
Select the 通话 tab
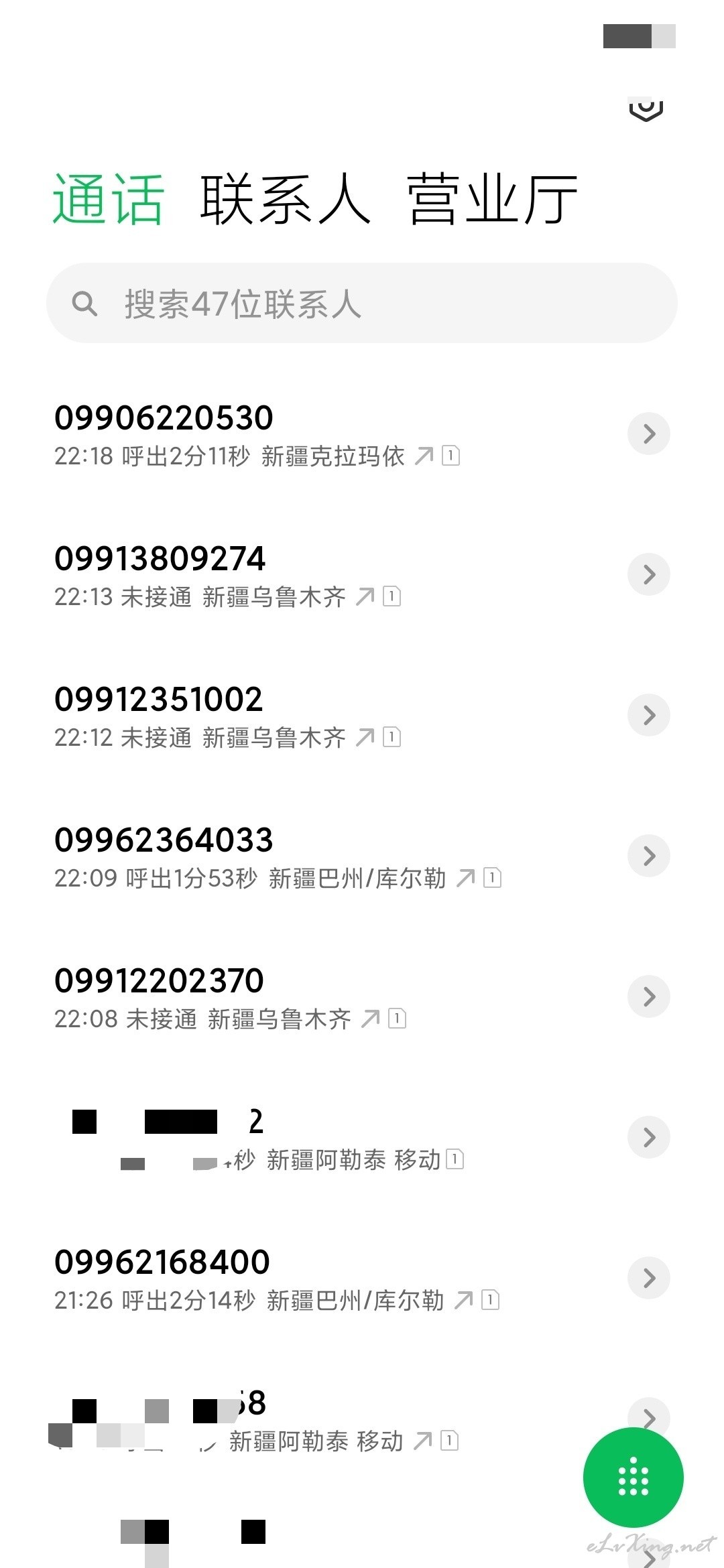pyautogui.click(x=109, y=199)
